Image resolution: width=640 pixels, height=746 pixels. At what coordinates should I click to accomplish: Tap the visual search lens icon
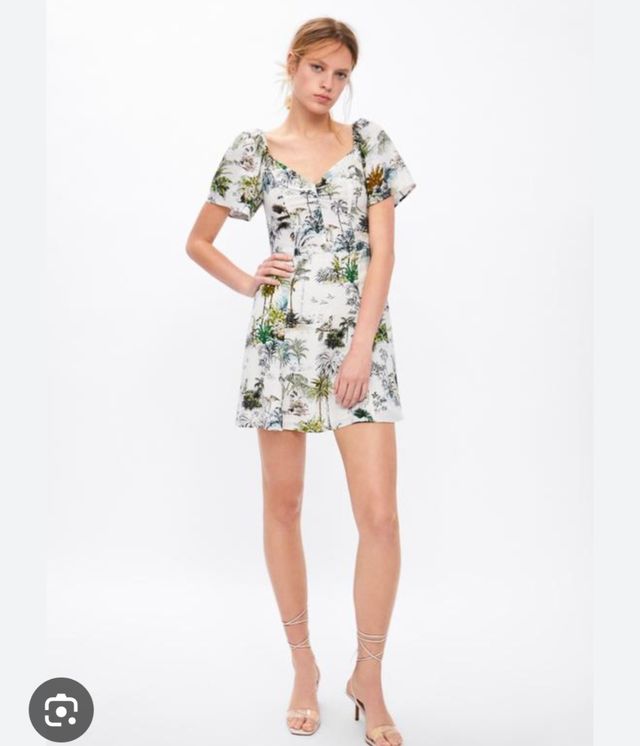(61, 709)
